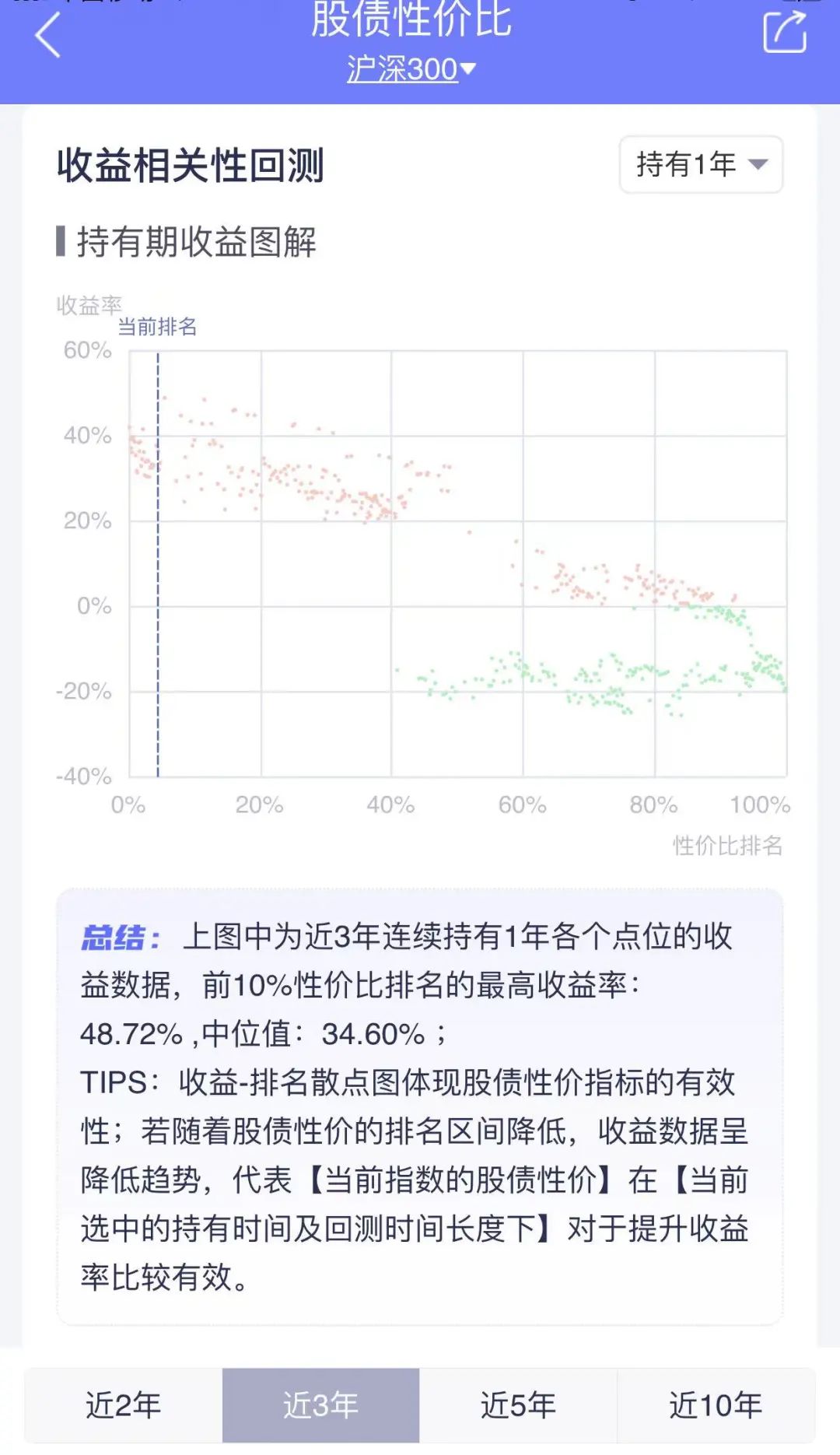Expand the 持有1年 holding period dropdown

pos(701,165)
